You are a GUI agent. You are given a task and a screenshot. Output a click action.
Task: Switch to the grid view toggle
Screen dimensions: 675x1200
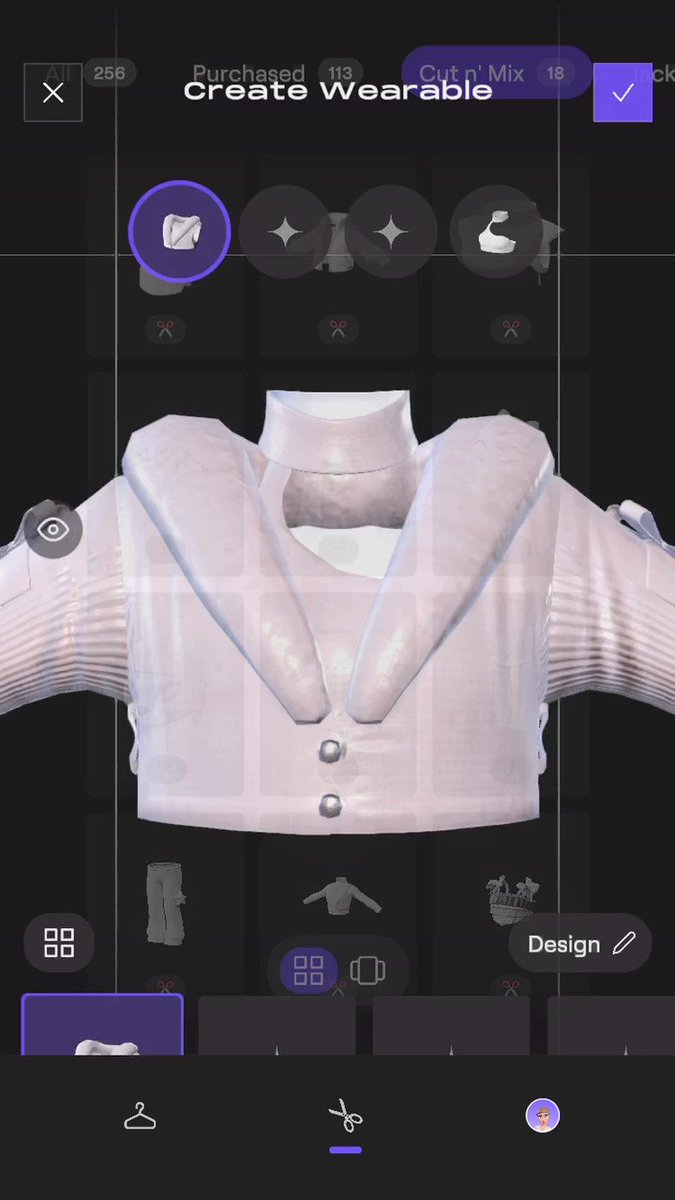click(x=308, y=970)
